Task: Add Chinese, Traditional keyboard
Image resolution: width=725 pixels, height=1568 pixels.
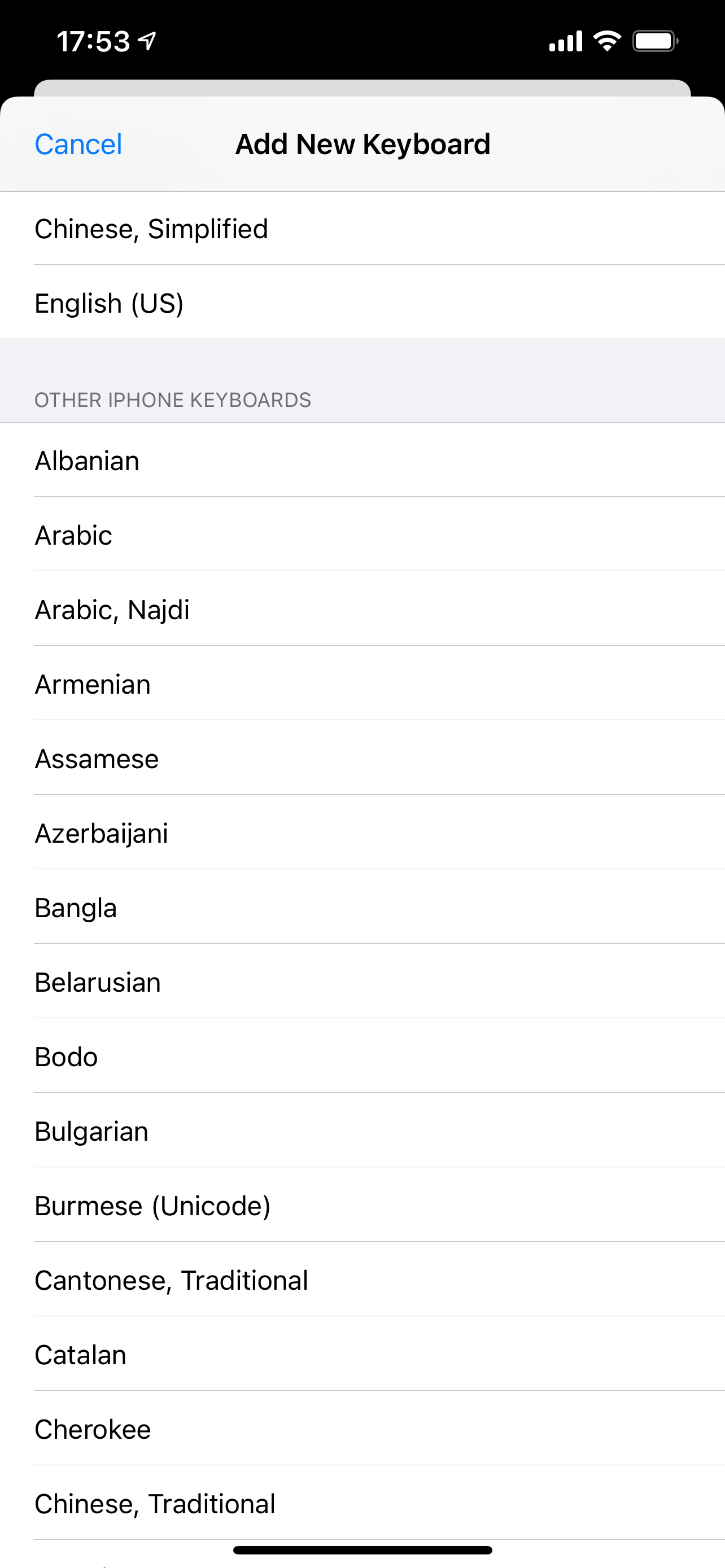Action: tap(362, 1504)
